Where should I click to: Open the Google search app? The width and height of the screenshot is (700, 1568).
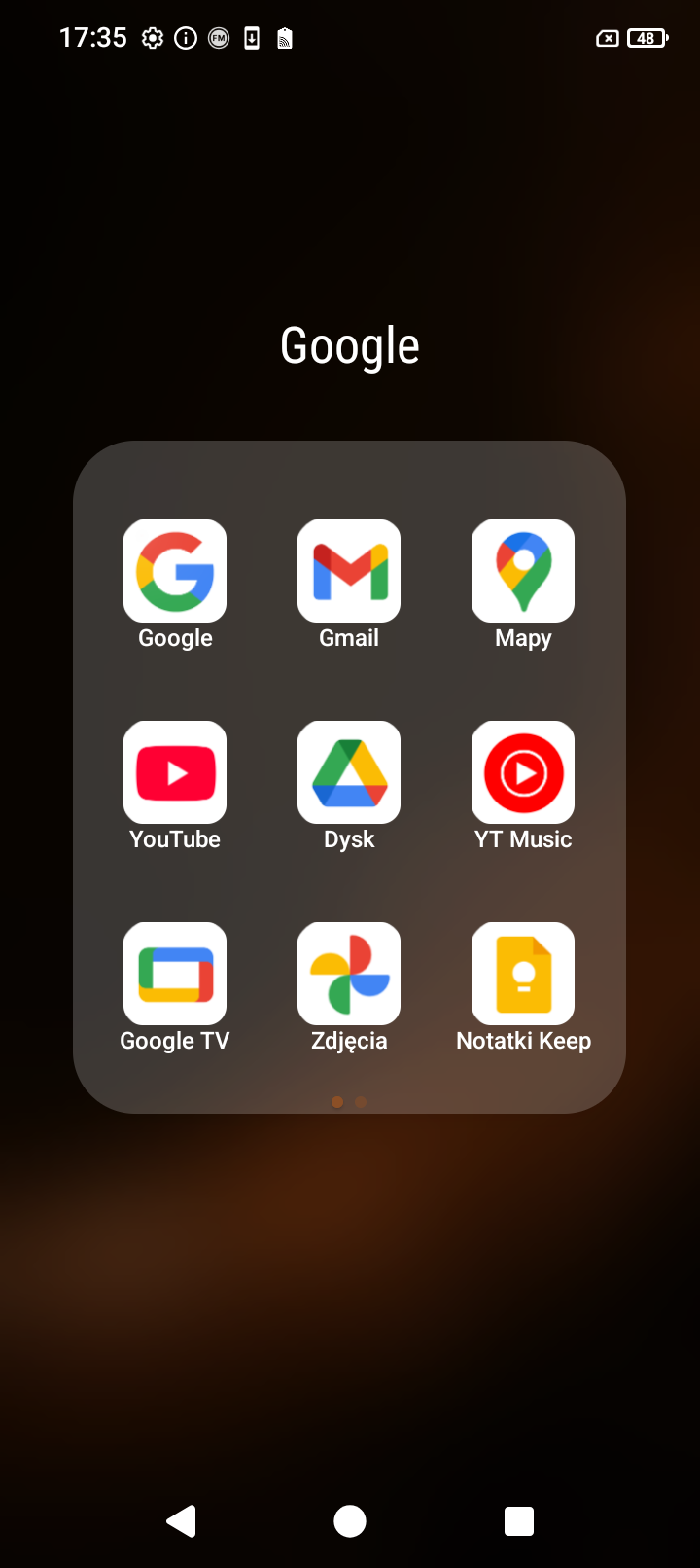[175, 572]
